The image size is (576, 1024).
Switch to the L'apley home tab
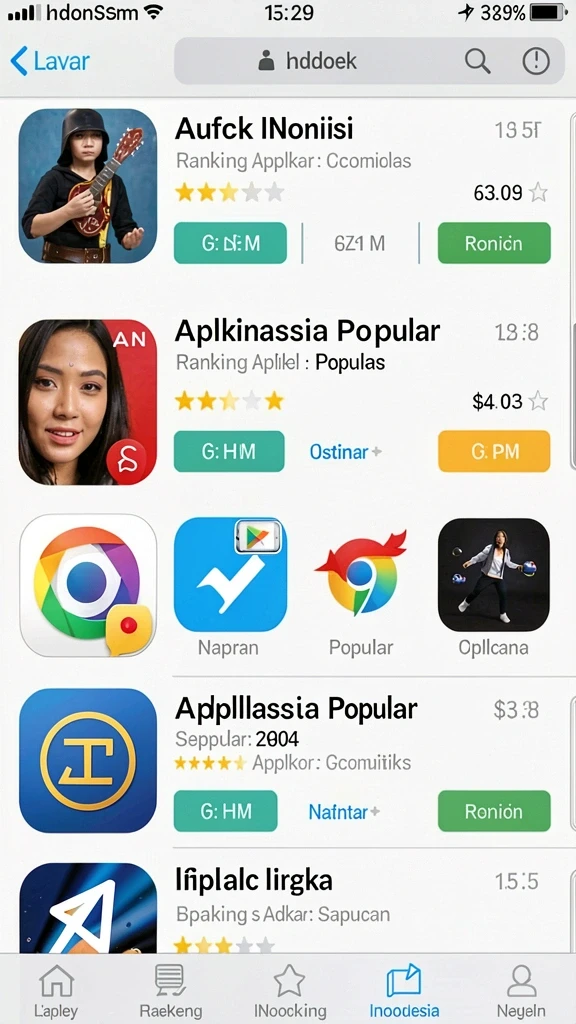56,991
